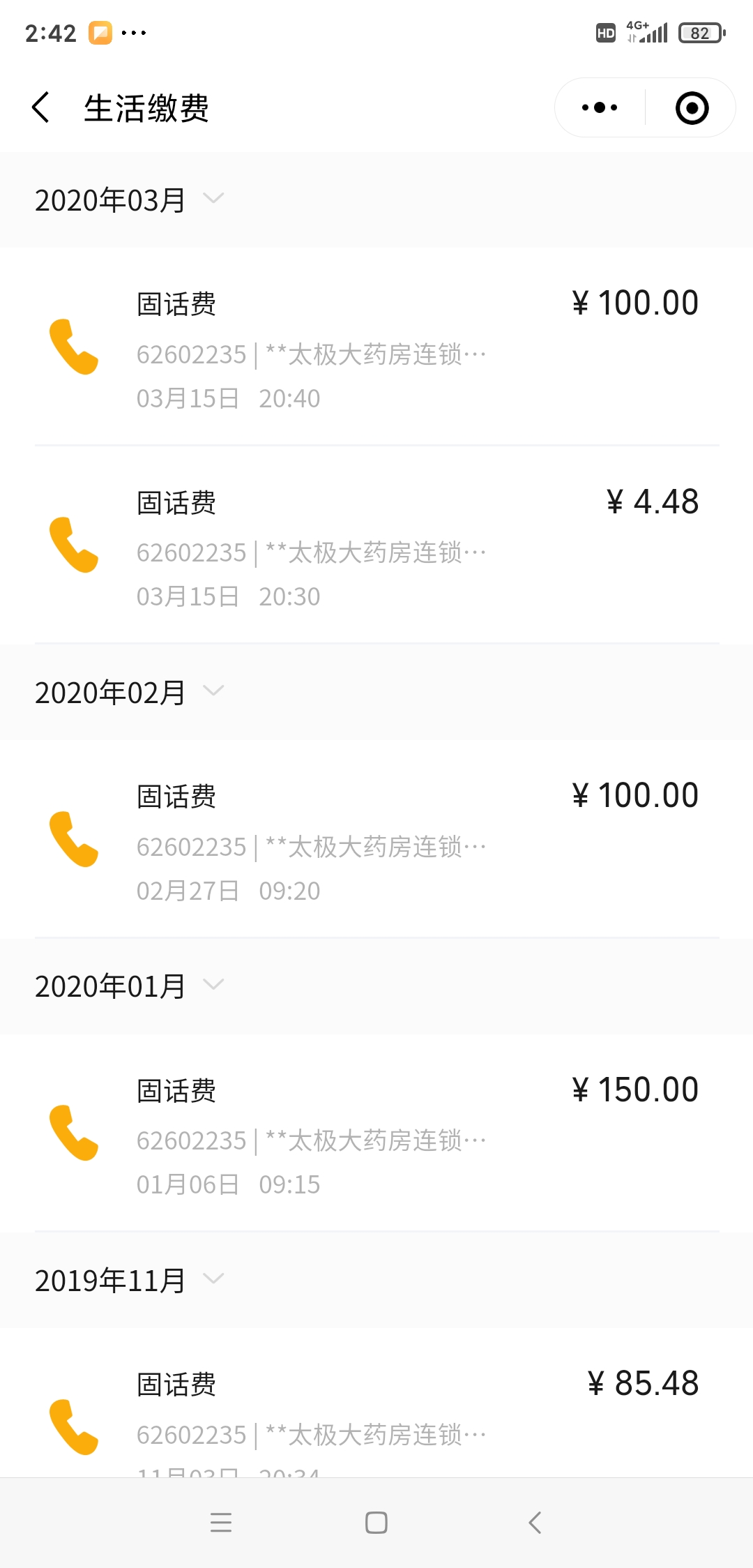Open the ¥85.48 固话费 payment record
Image resolution: width=753 pixels, height=1568 pixels.
coord(376,1403)
